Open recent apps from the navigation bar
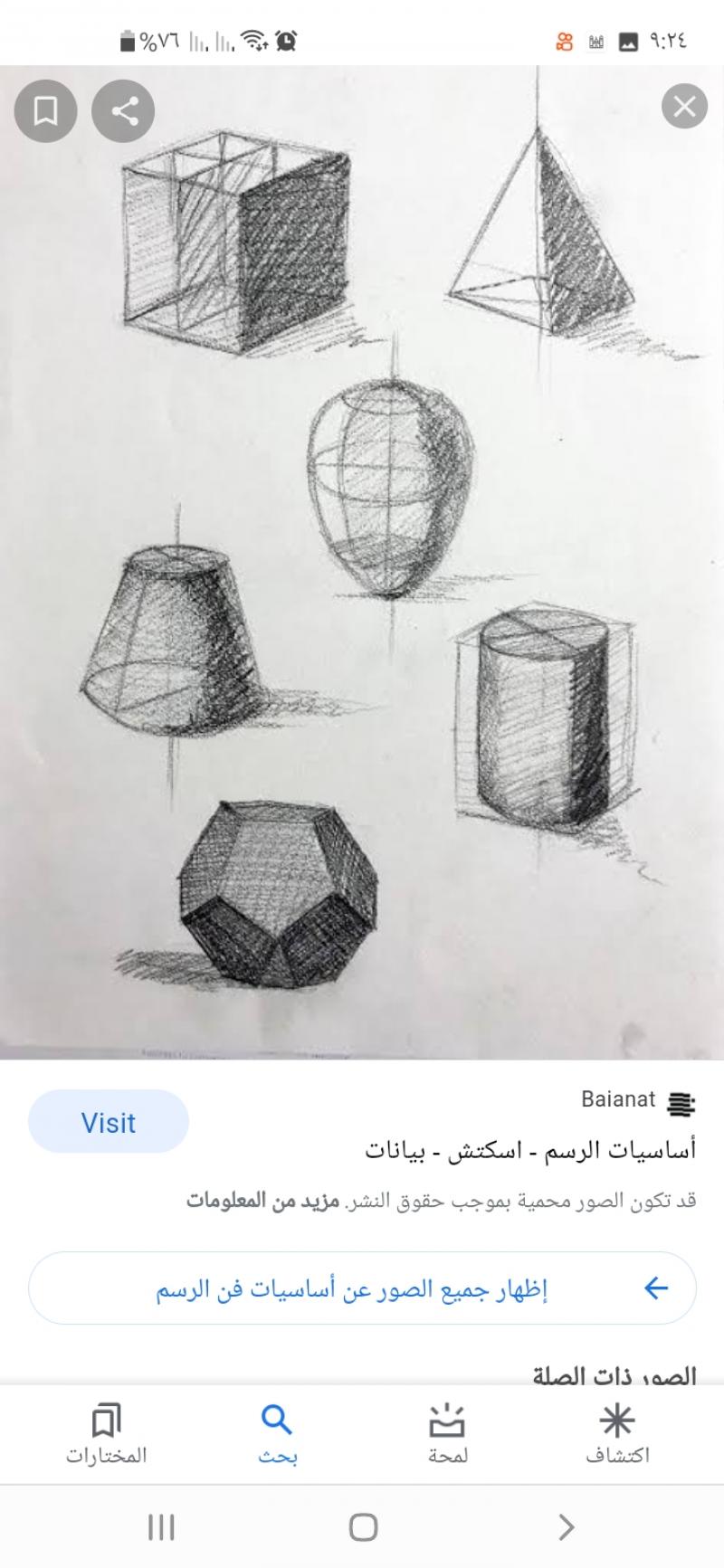The height and width of the screenshot is (1568, 724). tap(161, 1527)
